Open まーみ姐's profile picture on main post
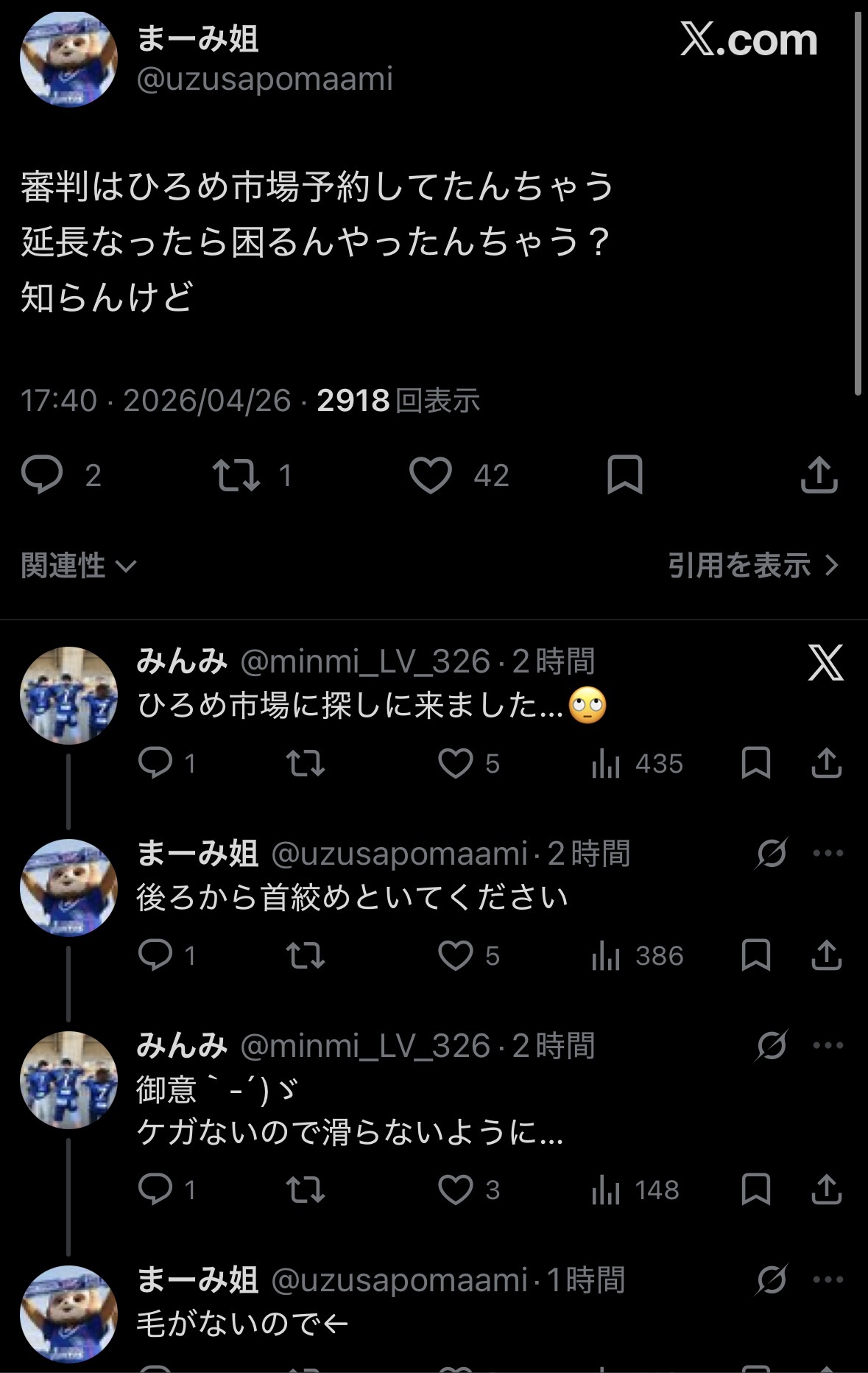Image resolution: width=868 pixels, height=1373 pixels. [68, 60]
